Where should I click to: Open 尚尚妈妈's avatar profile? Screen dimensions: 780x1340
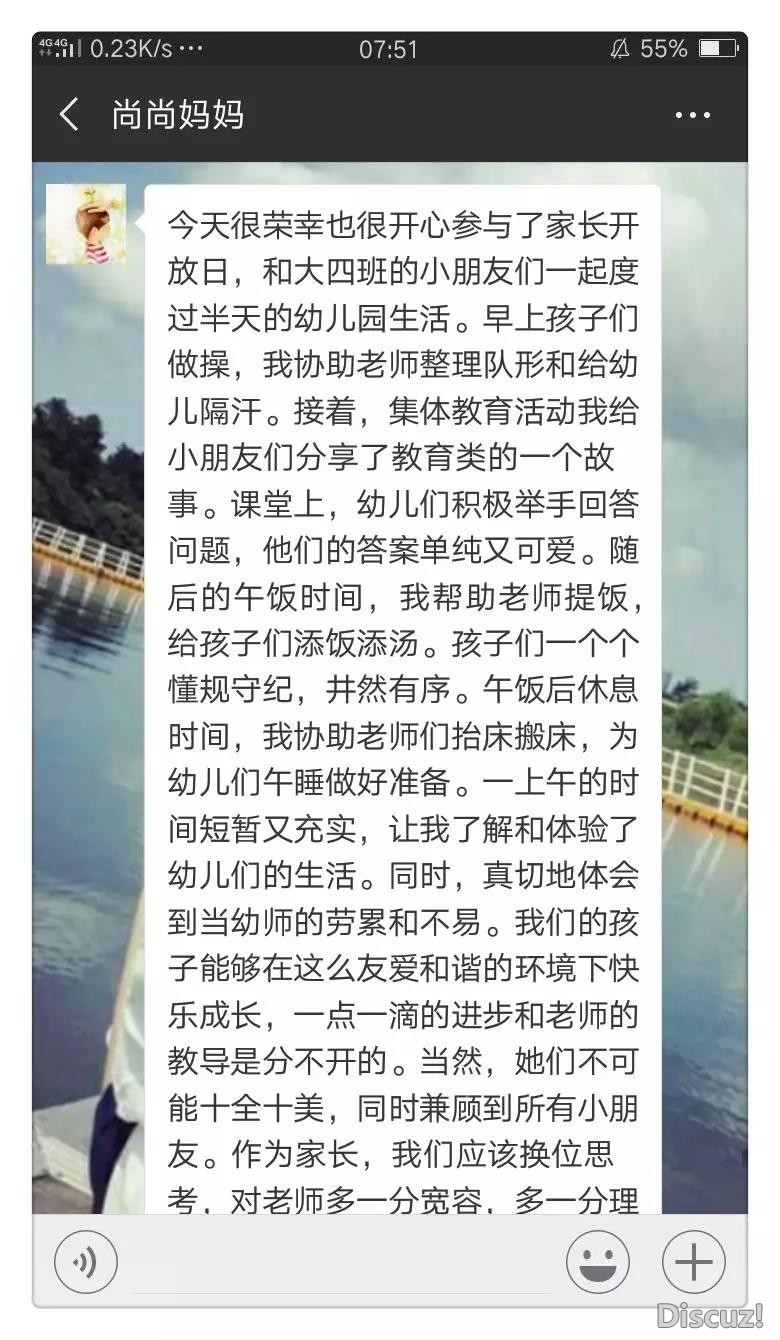[x=86, y=224]
